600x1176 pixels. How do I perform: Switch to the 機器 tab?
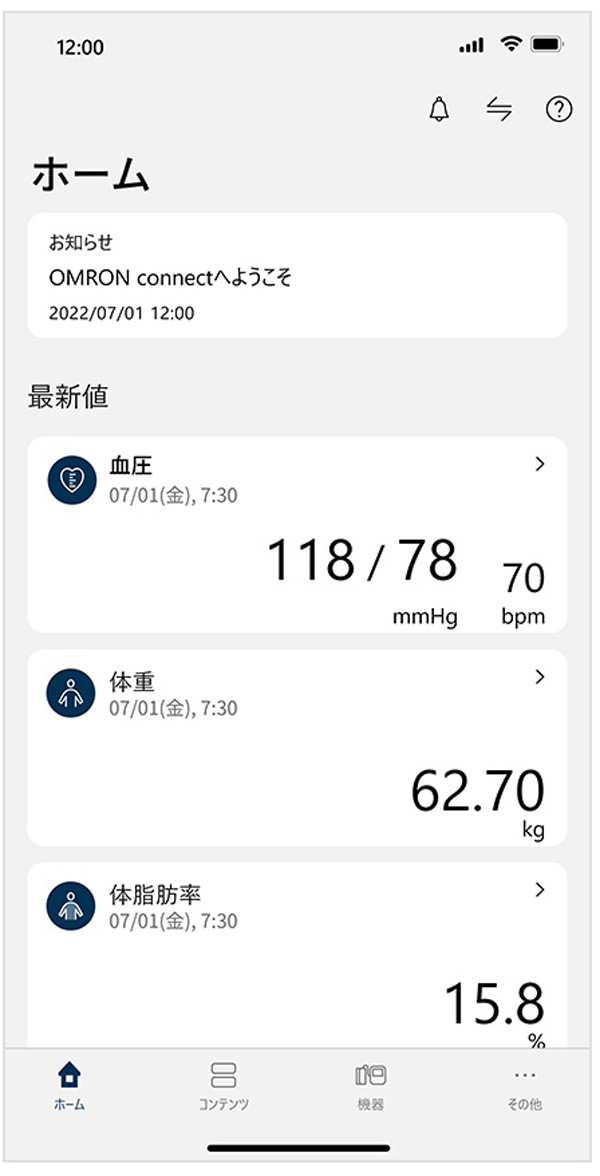[x=371, y=1086]
